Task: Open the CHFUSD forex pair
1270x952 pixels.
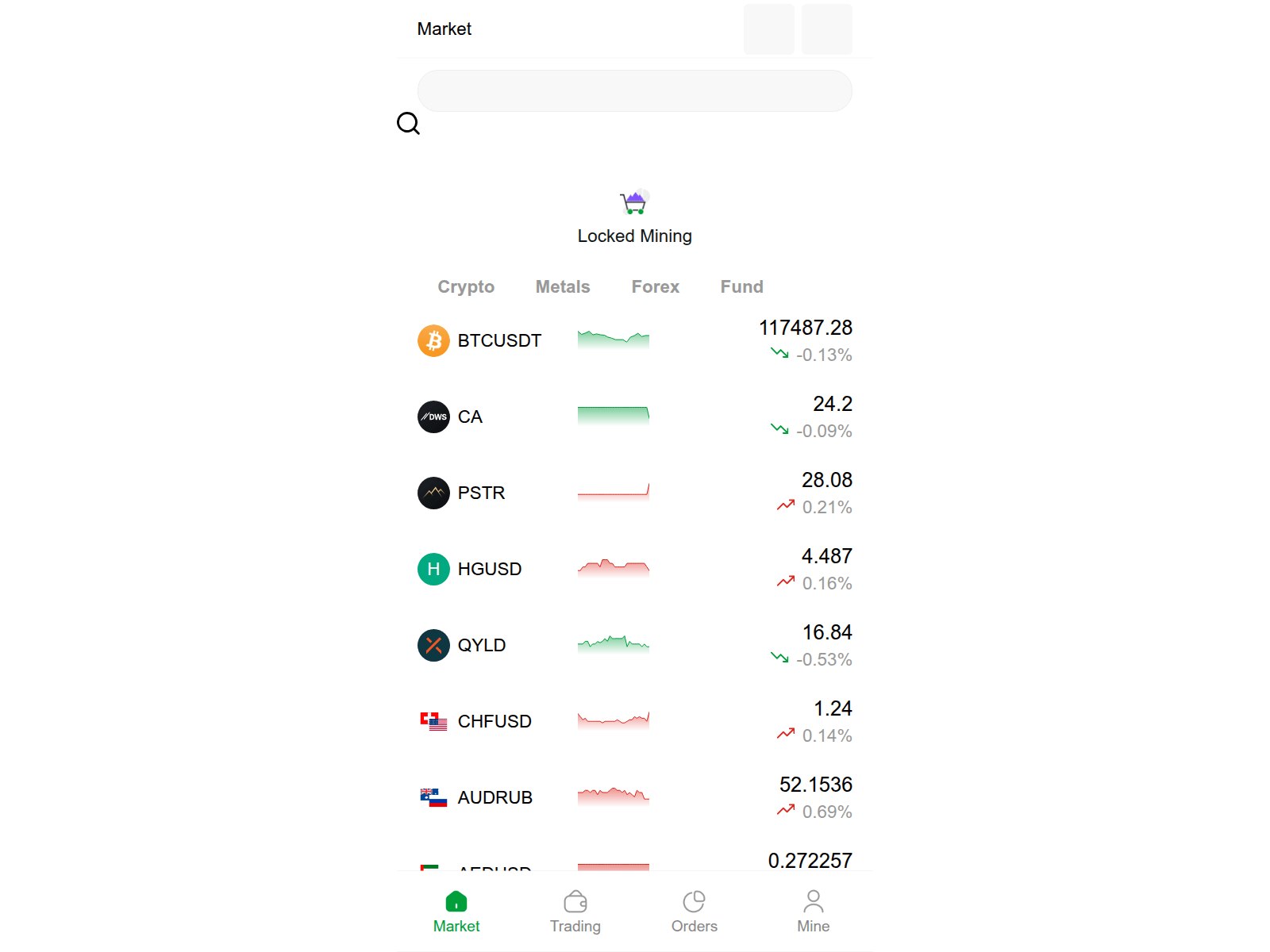Action: (x=634, y=721)
